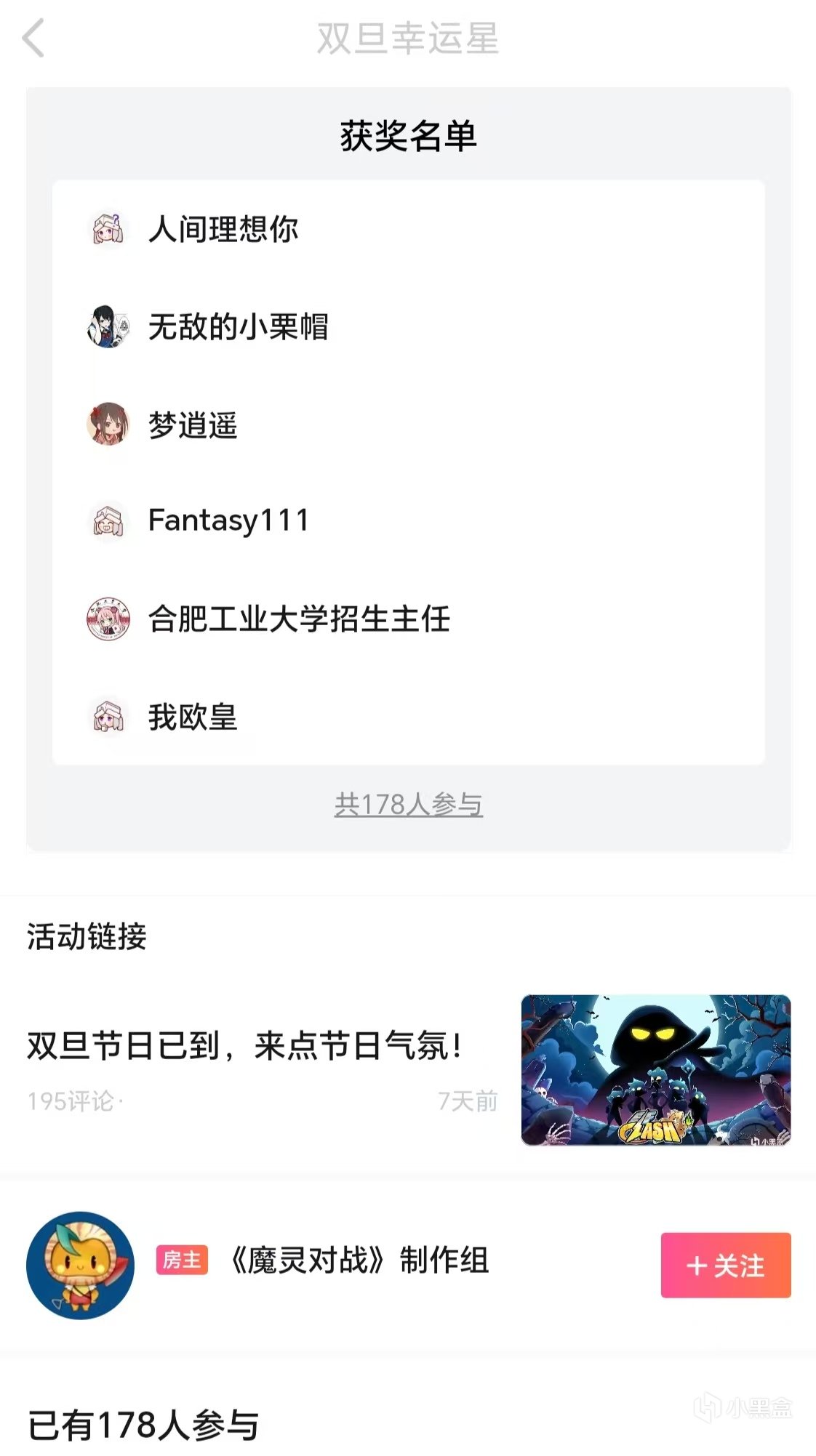The width and height of the screenshot is (816, 1456).
Task: Open winner Fantasy111's profile
Action: click(x=228, y=520)
